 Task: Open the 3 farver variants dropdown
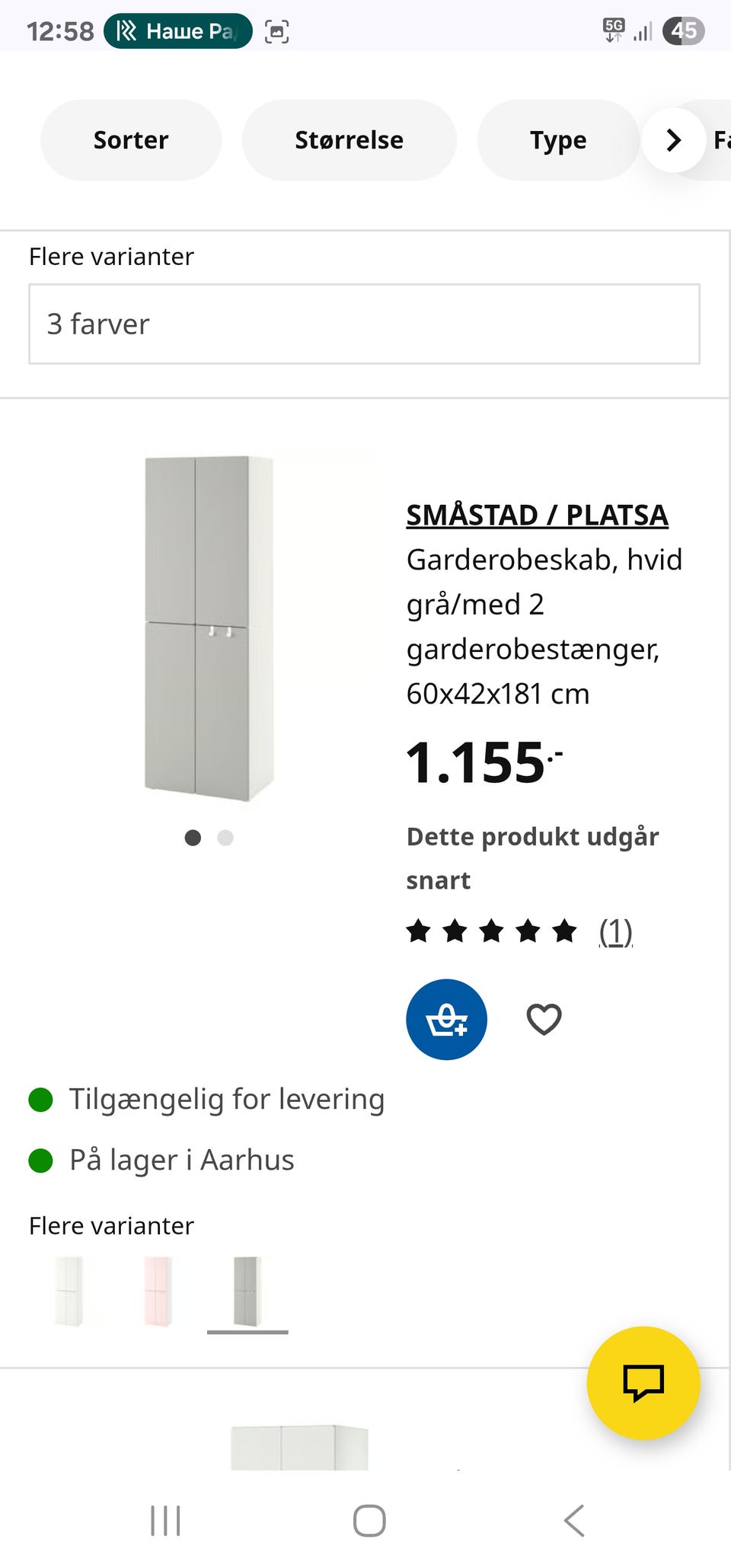[364, 324]
